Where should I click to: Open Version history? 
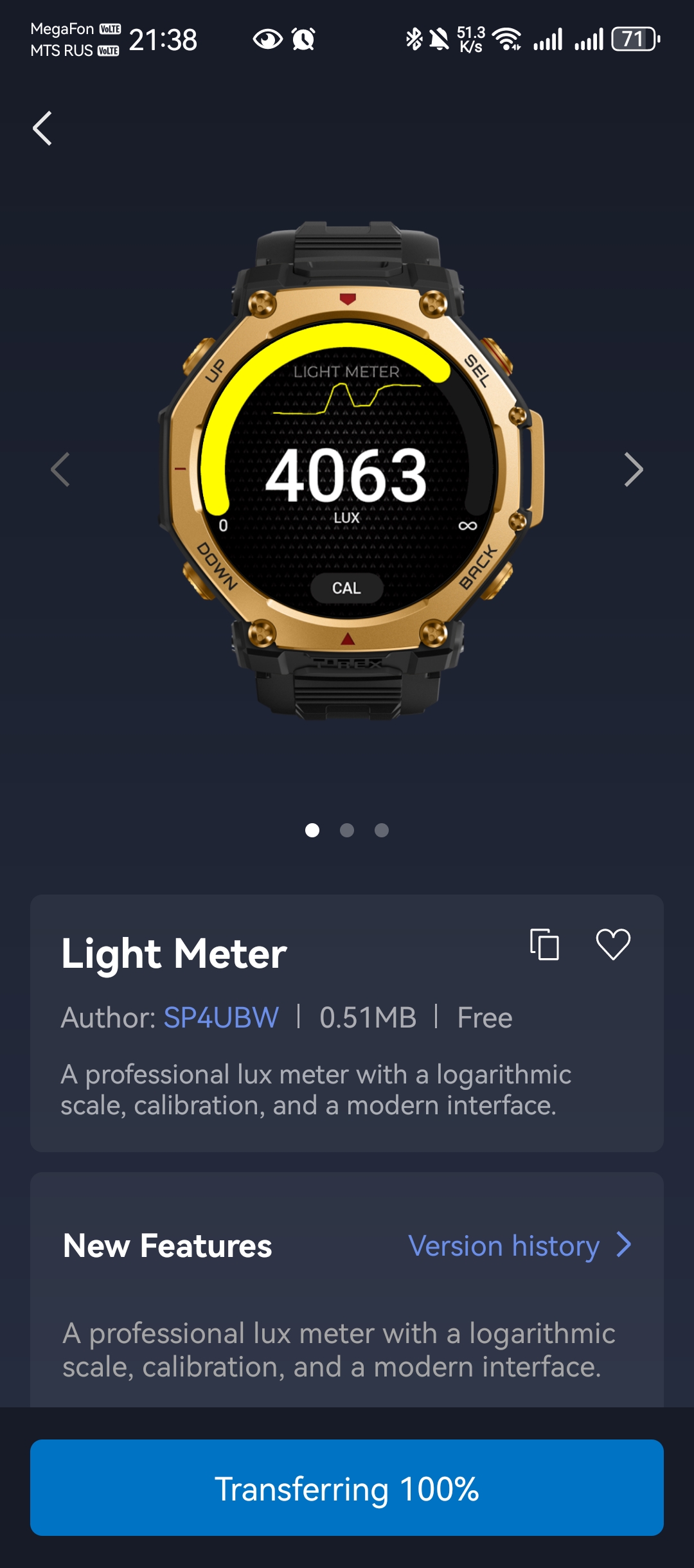point(519,1245)
